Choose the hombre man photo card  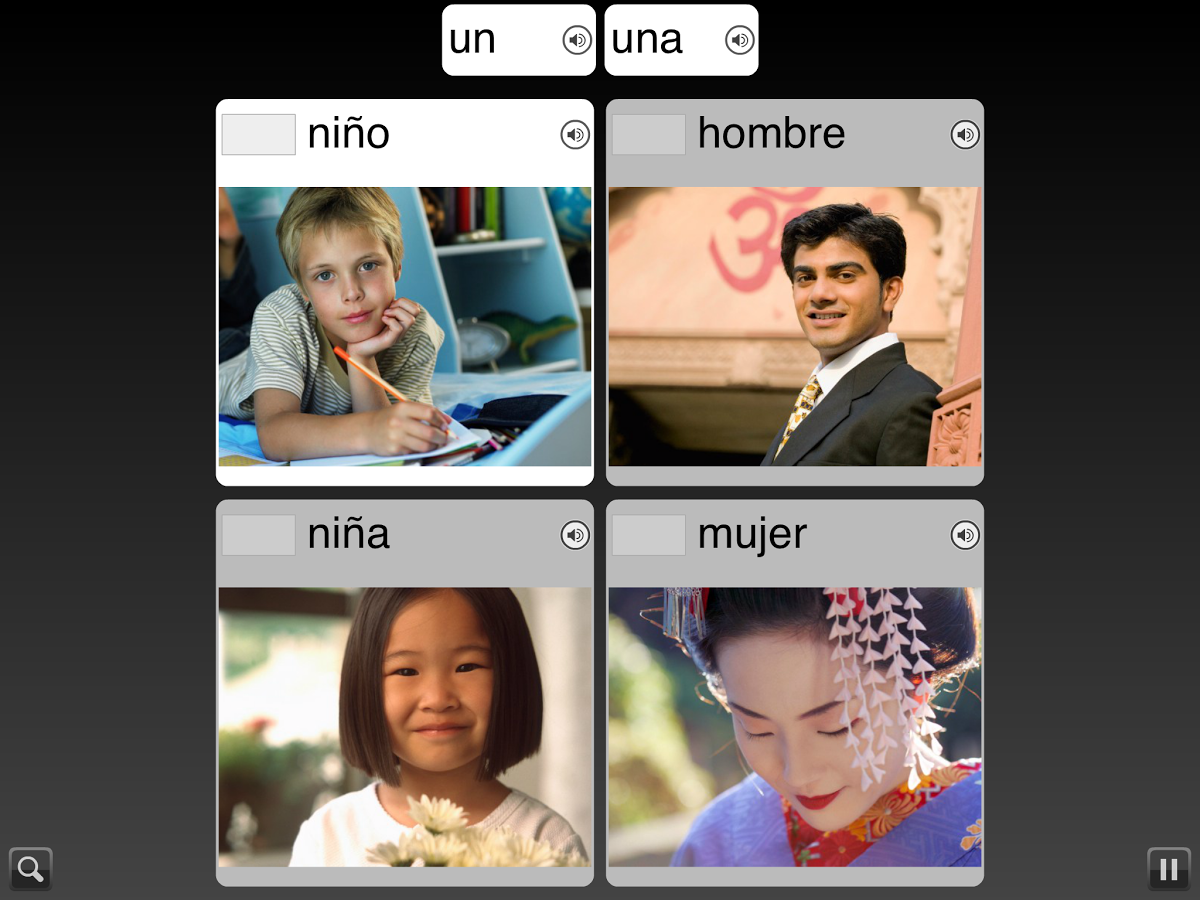(795, 326)
